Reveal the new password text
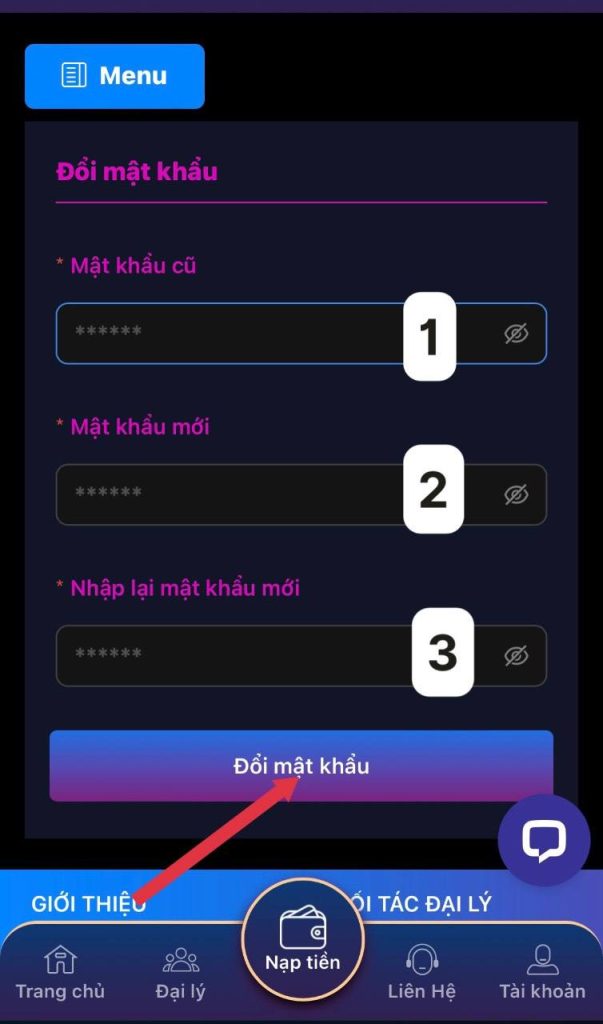Screen dimensions: 603x1024 516,494
